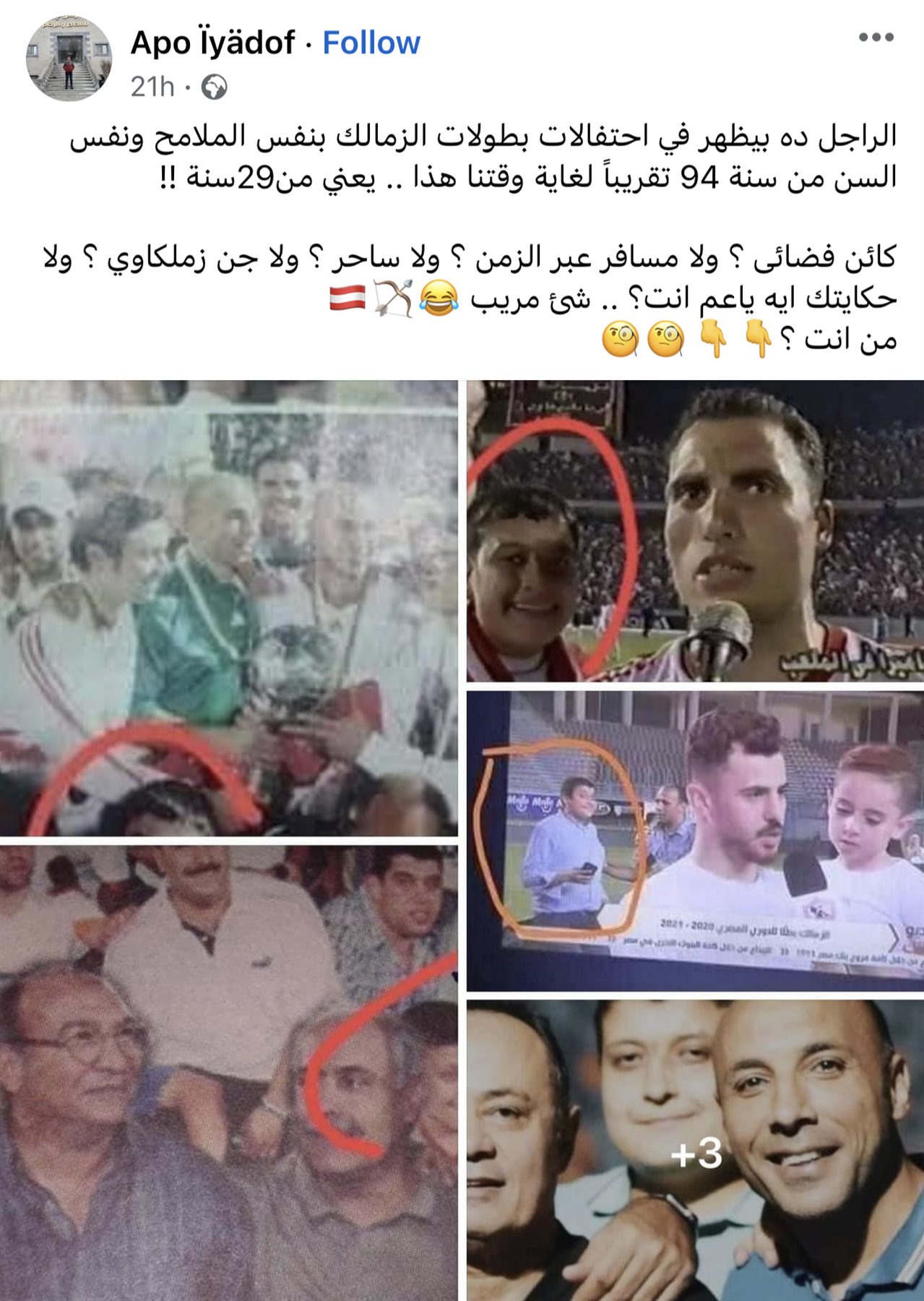Follow Apo Ïyädof
Viewport: 924px width, 1301px height.
(x=371, y=43)
